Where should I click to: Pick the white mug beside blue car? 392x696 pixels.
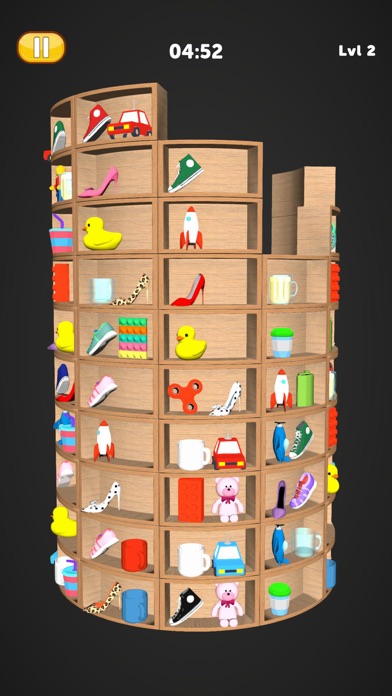tap(194, 559)
